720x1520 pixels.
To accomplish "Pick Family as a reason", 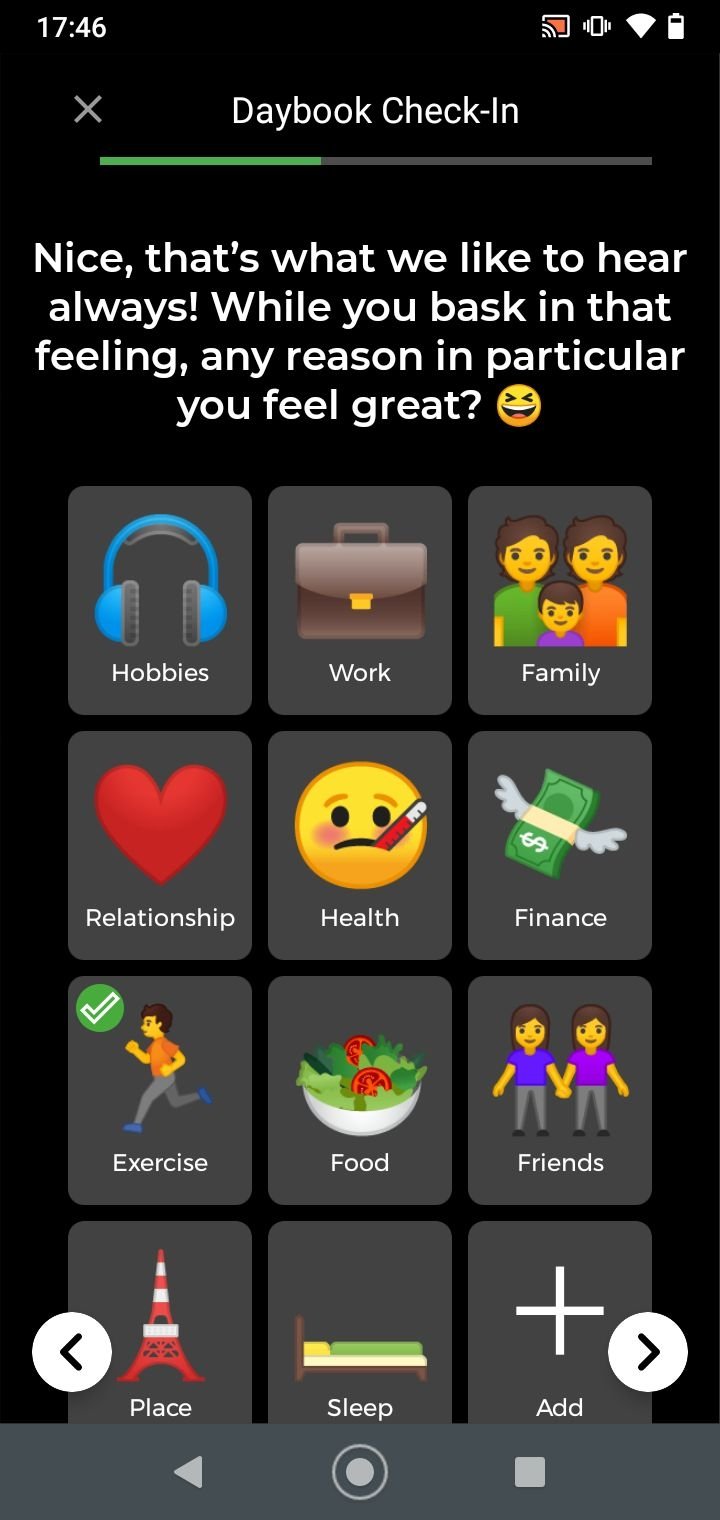I will coord(560,600).
